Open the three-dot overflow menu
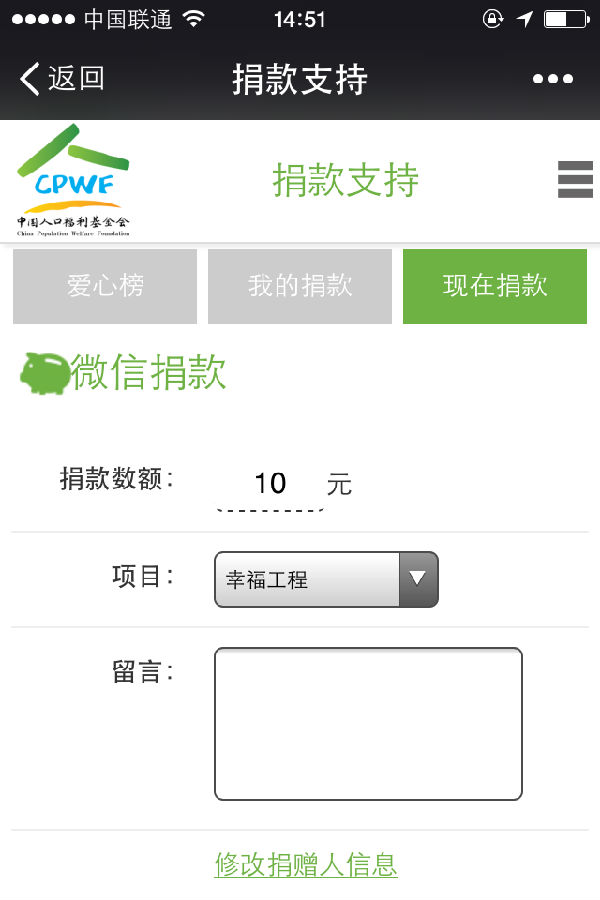 (552, 79)
